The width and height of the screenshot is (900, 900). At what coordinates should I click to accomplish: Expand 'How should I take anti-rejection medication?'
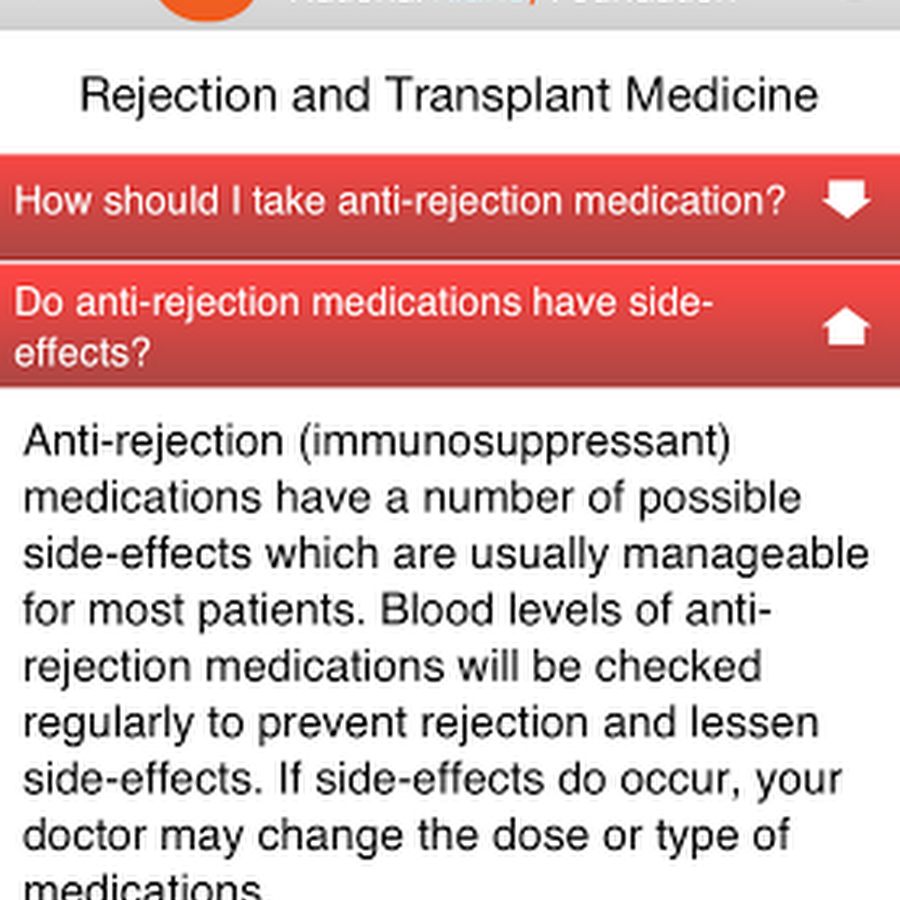tap(450, 205)
